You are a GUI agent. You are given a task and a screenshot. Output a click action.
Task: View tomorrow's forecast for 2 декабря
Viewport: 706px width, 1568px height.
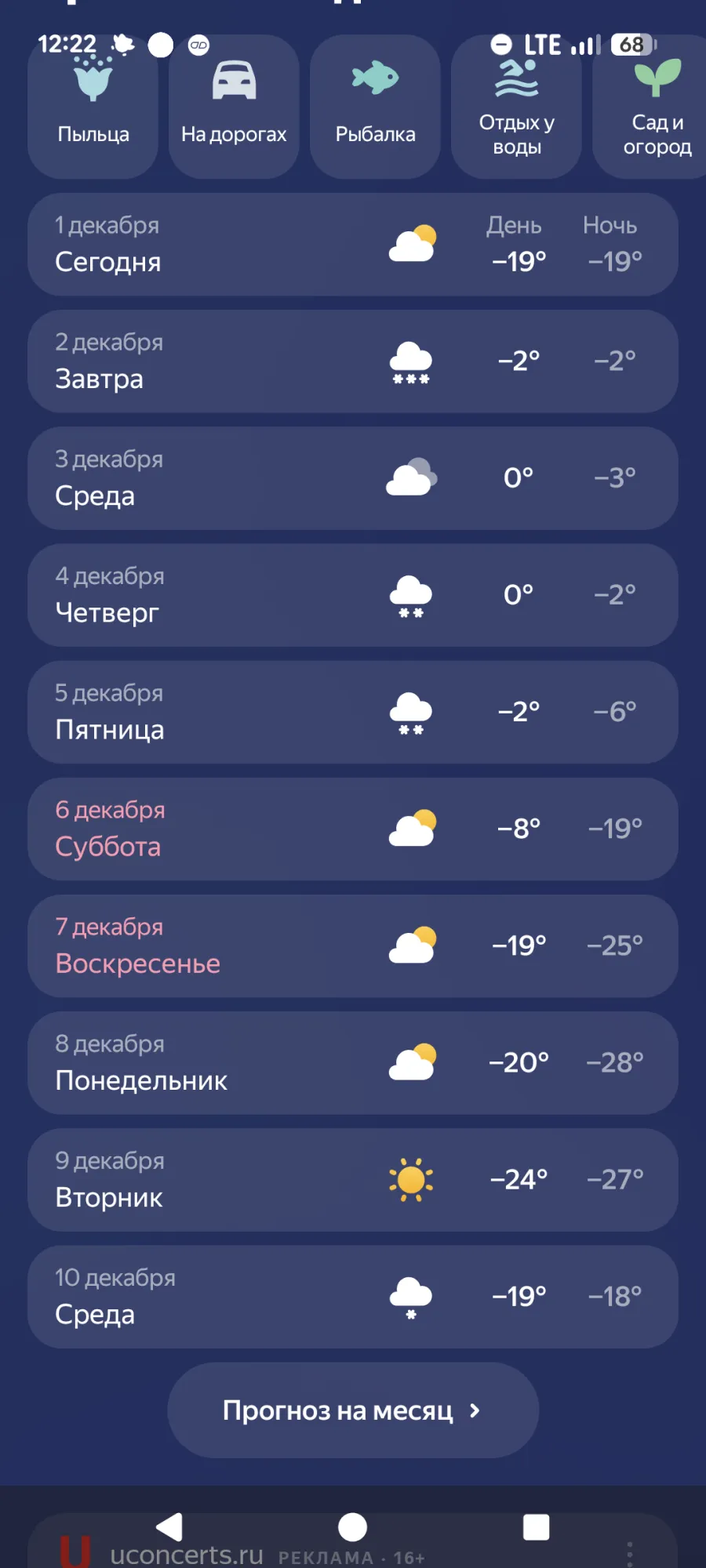pos(353,361)
